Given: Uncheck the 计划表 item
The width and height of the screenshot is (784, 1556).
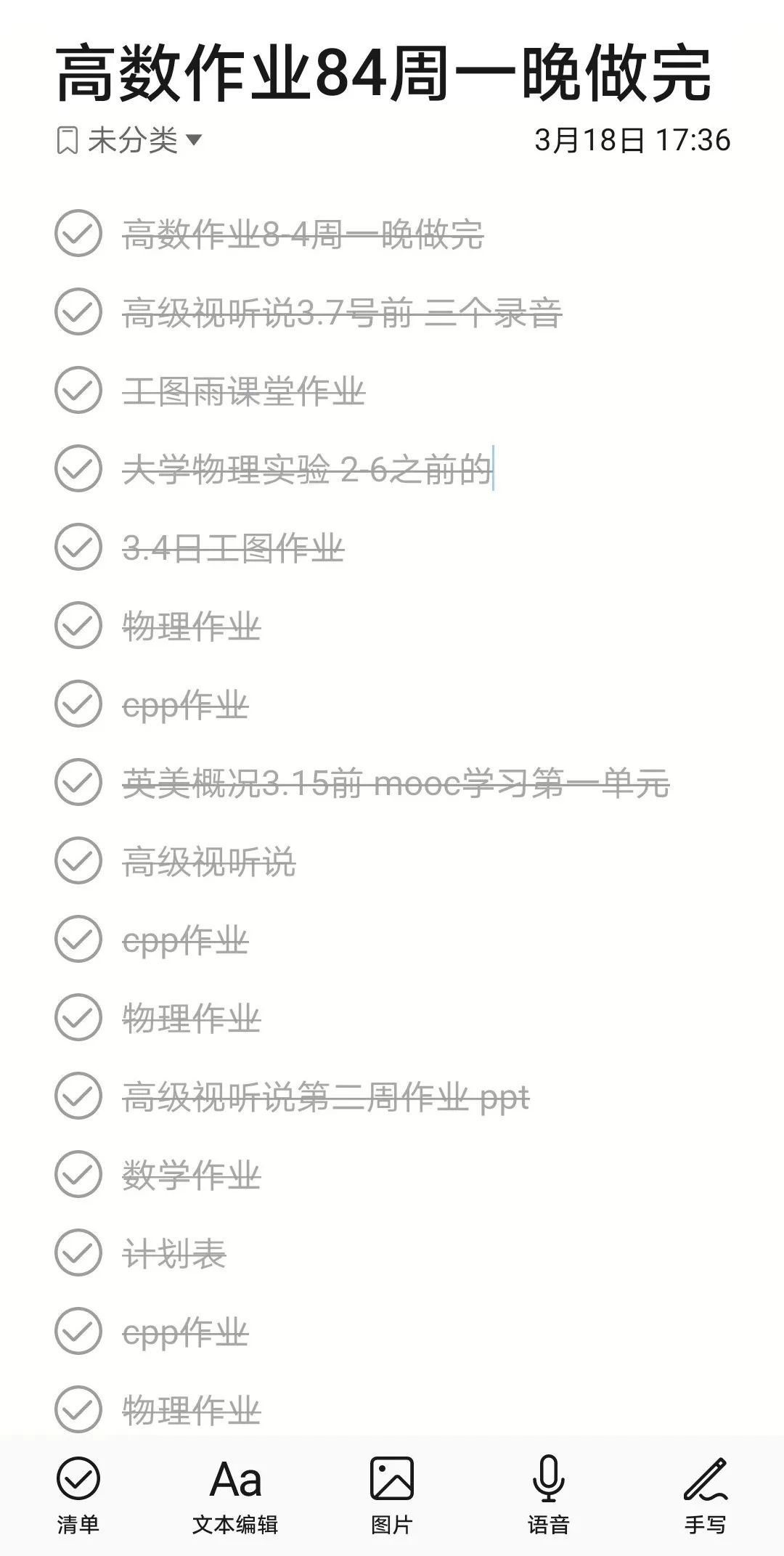Looking at the screenshot, I should pos(78,1253).
